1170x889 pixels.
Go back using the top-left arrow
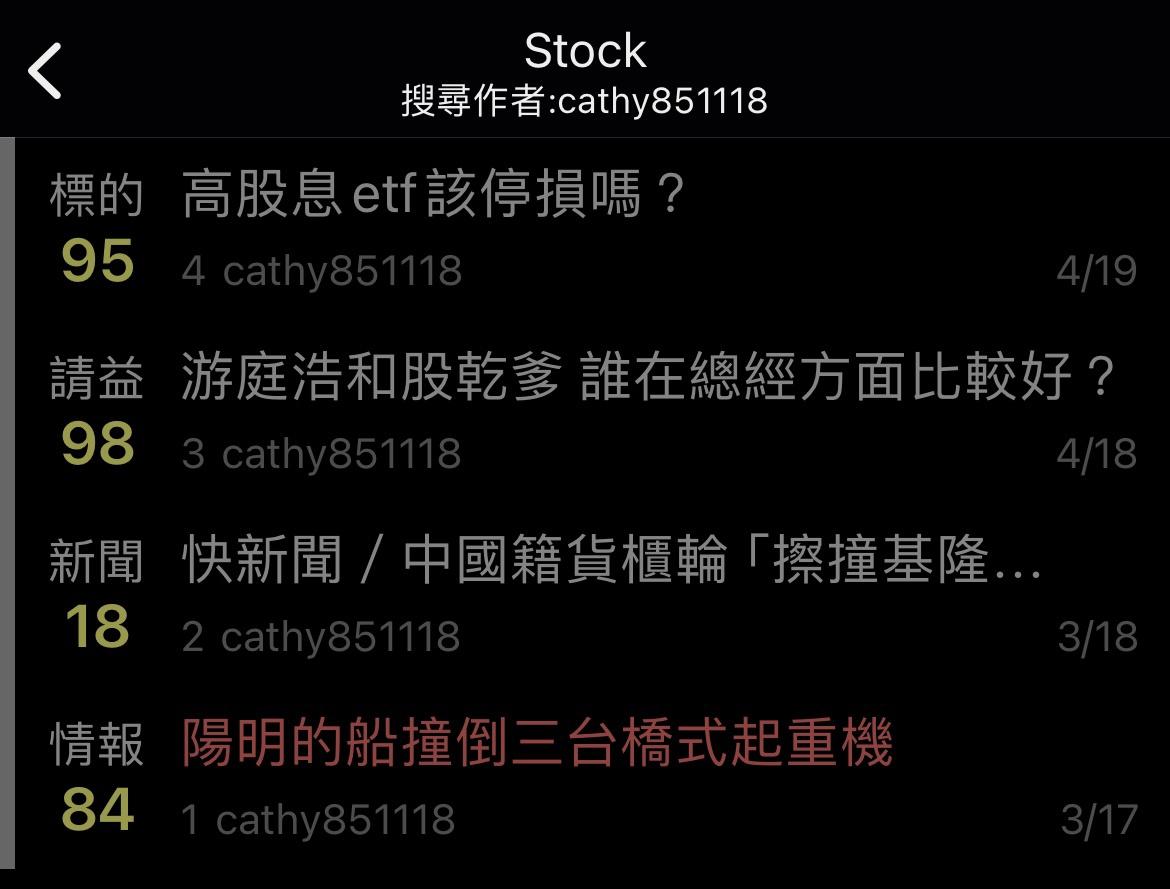(46, 71)
